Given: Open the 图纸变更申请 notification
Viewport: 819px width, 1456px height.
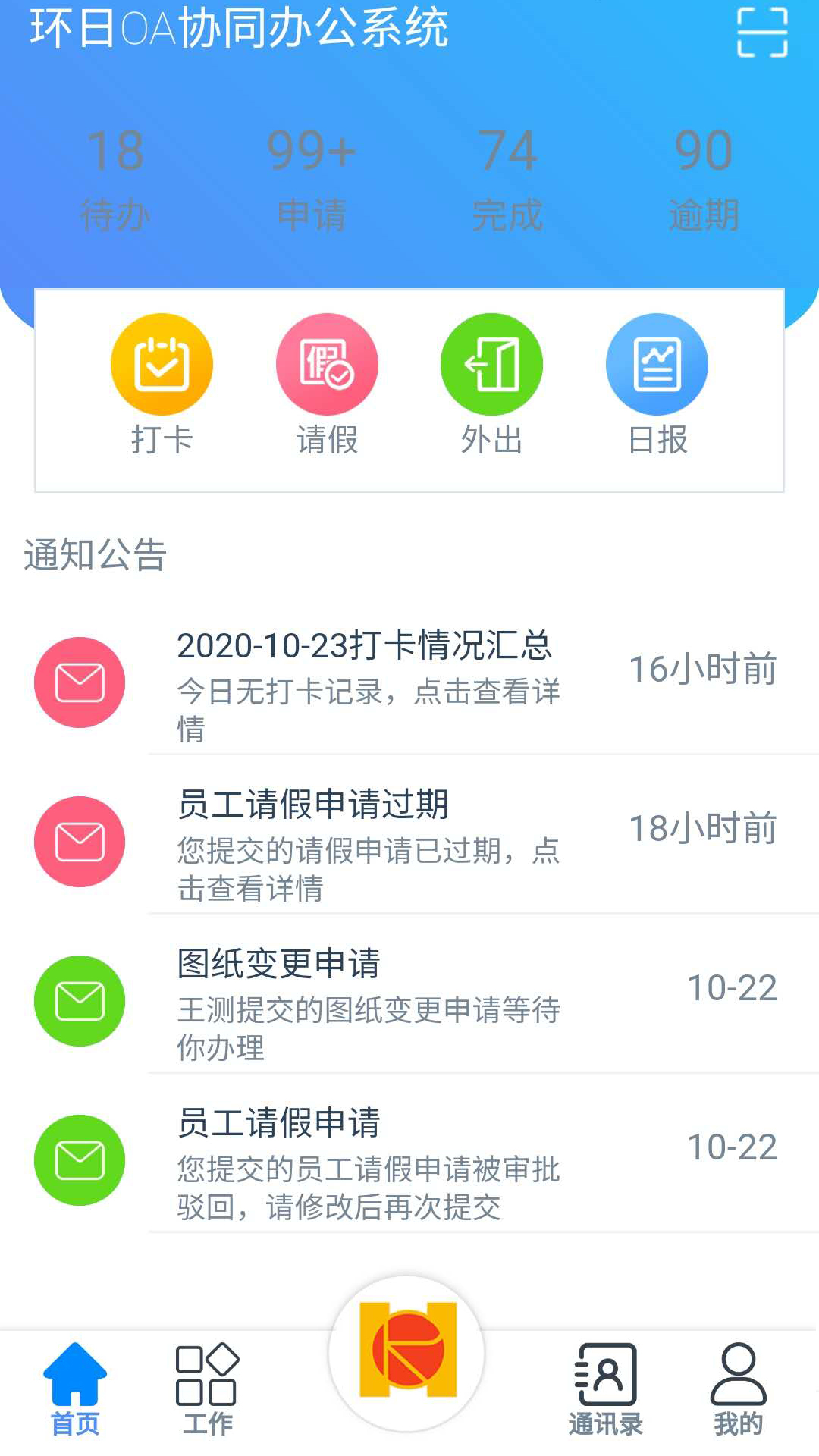Looking at the screenshot, I should coord(425,1001).
